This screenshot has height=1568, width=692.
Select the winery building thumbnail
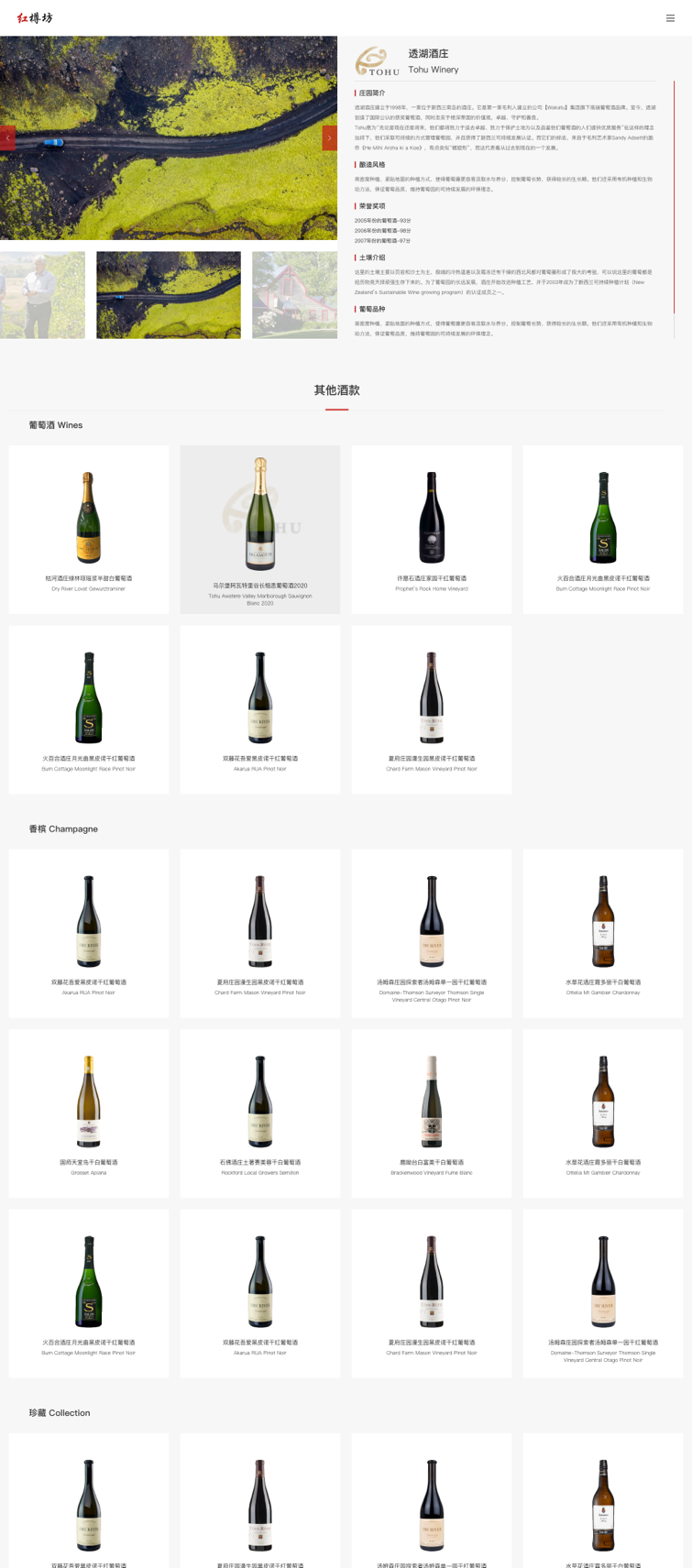295,295
